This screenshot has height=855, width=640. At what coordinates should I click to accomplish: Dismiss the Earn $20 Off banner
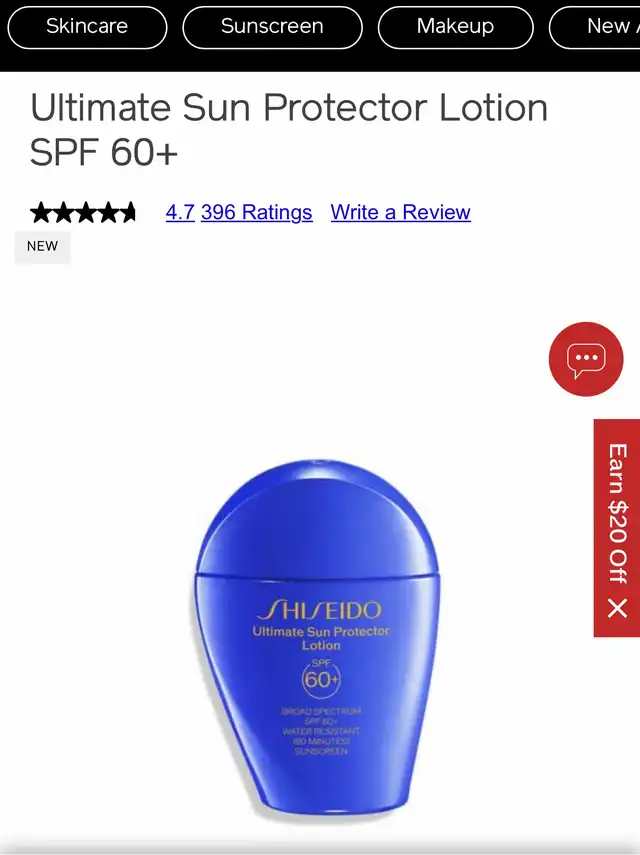(x=617, y=608)
